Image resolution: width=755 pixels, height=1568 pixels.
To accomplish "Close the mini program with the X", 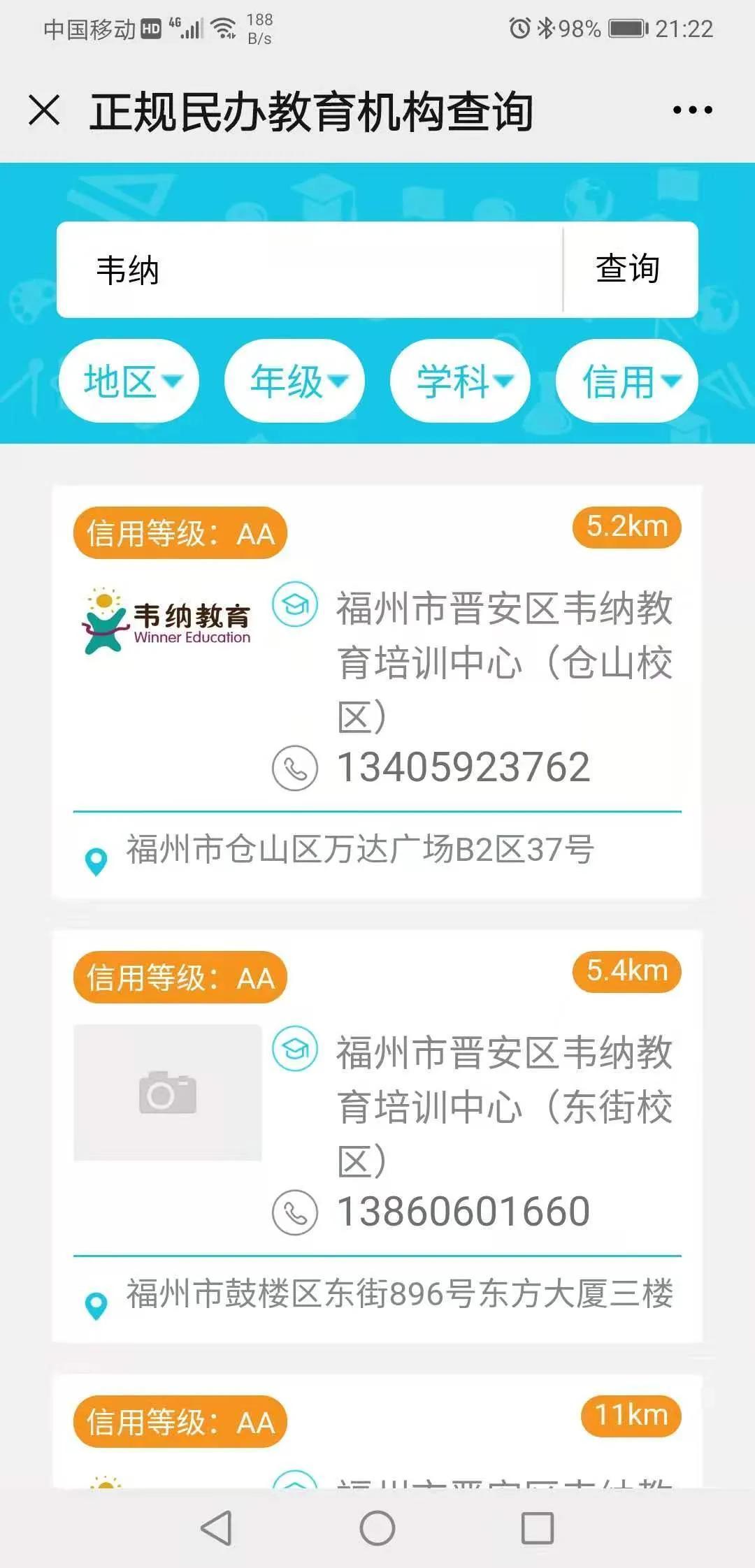I will pyautogui.click(x=43, y=110).
